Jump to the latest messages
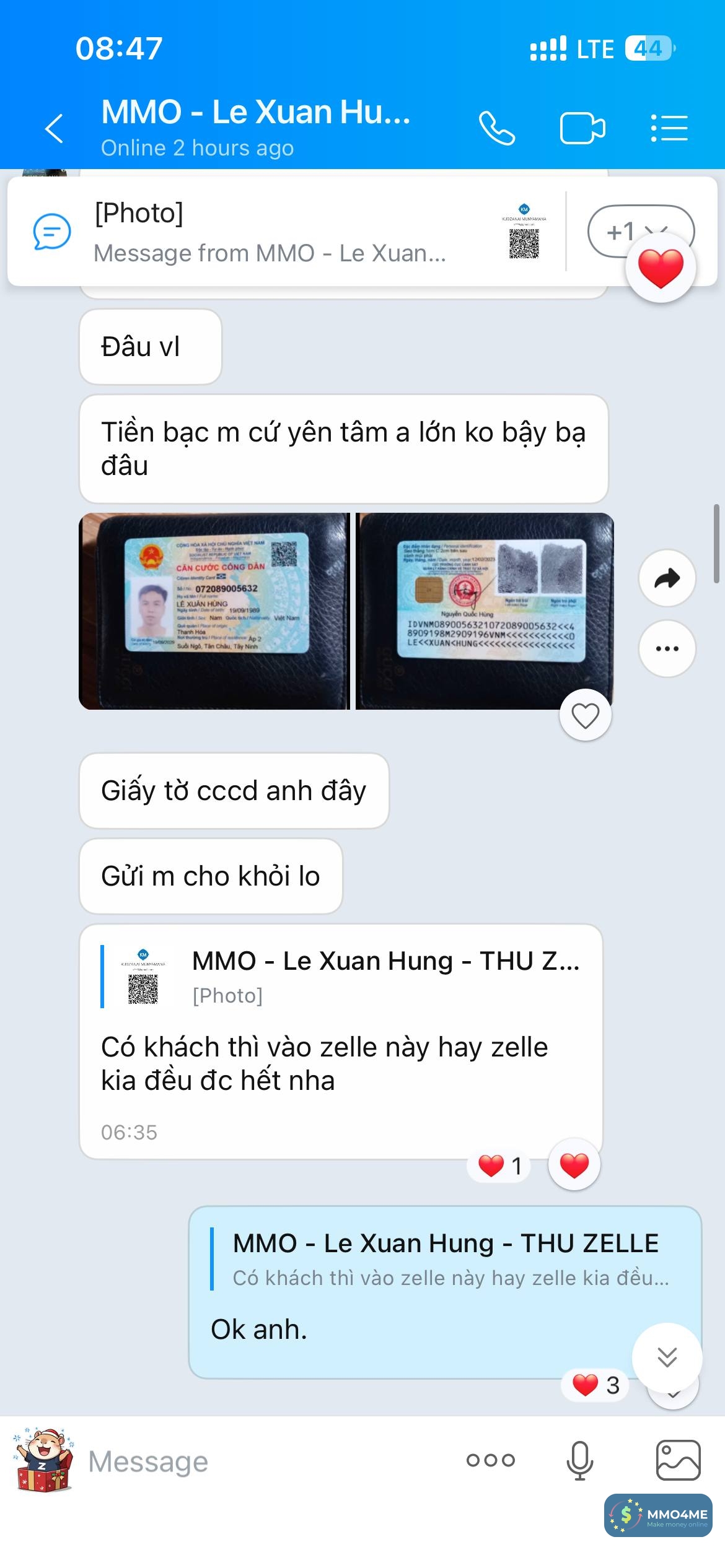Image resolution: width=725 pixels, height=1568 pixels. 667,1357
